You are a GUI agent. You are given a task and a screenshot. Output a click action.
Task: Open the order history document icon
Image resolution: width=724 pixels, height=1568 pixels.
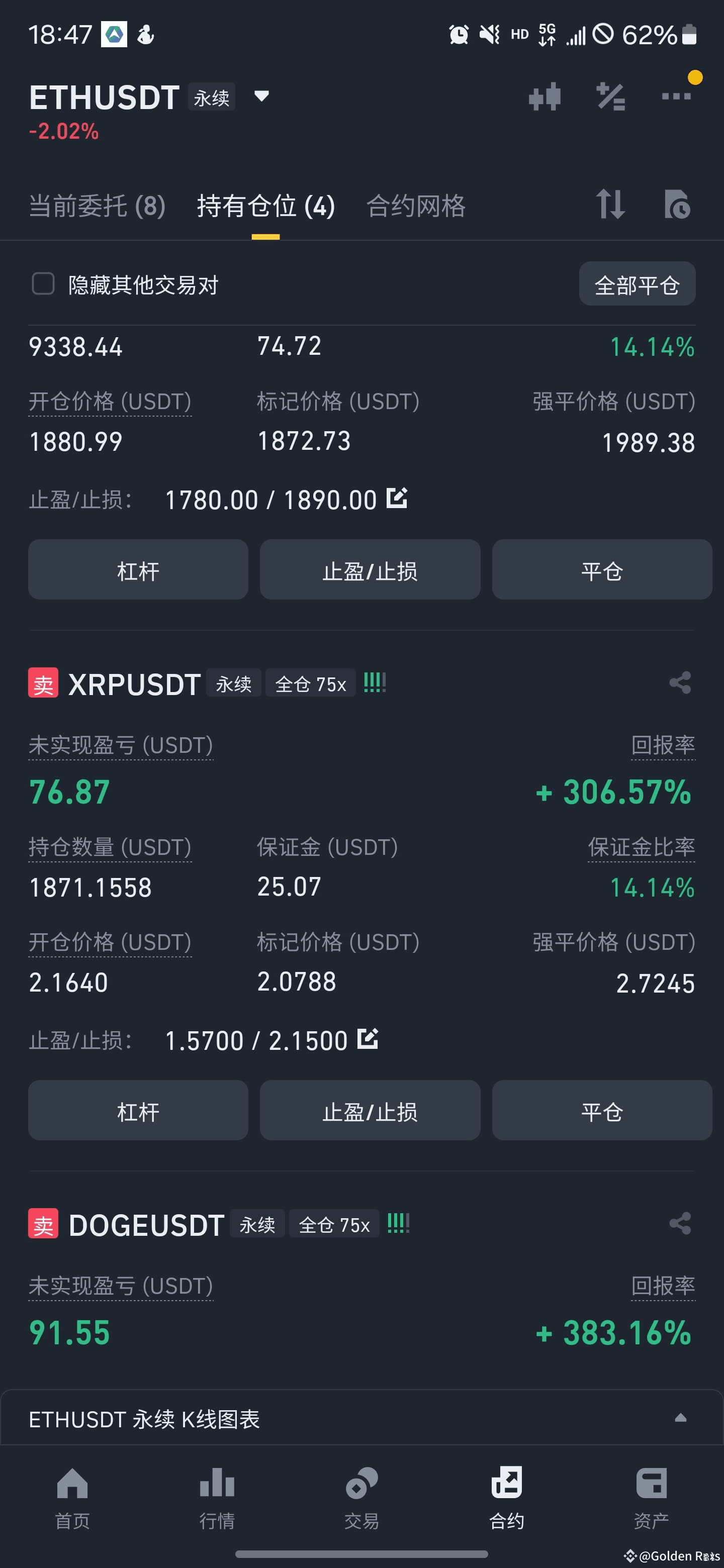tap(677, 206)
